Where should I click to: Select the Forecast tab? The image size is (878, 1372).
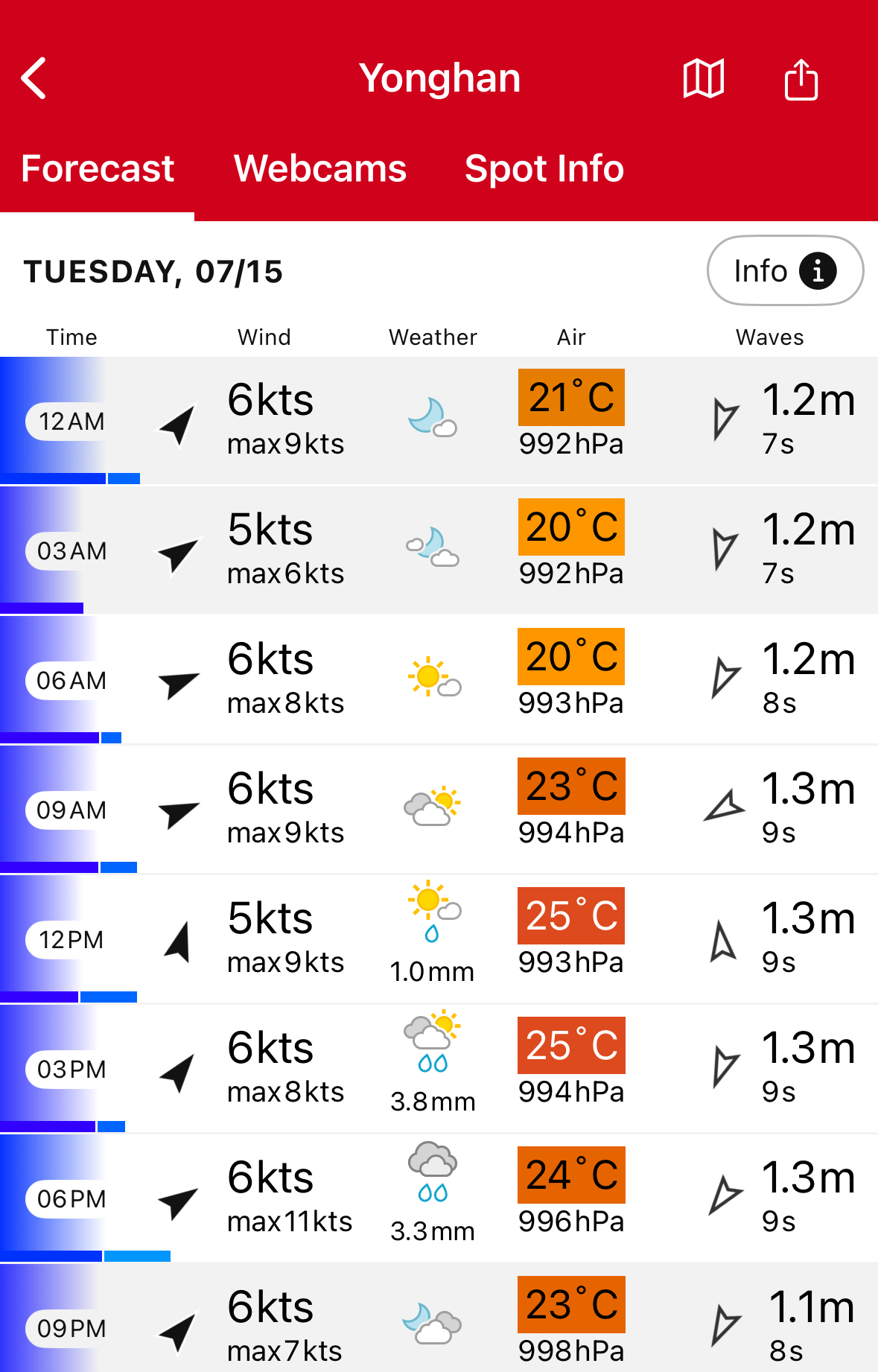[x=98, y=169]
